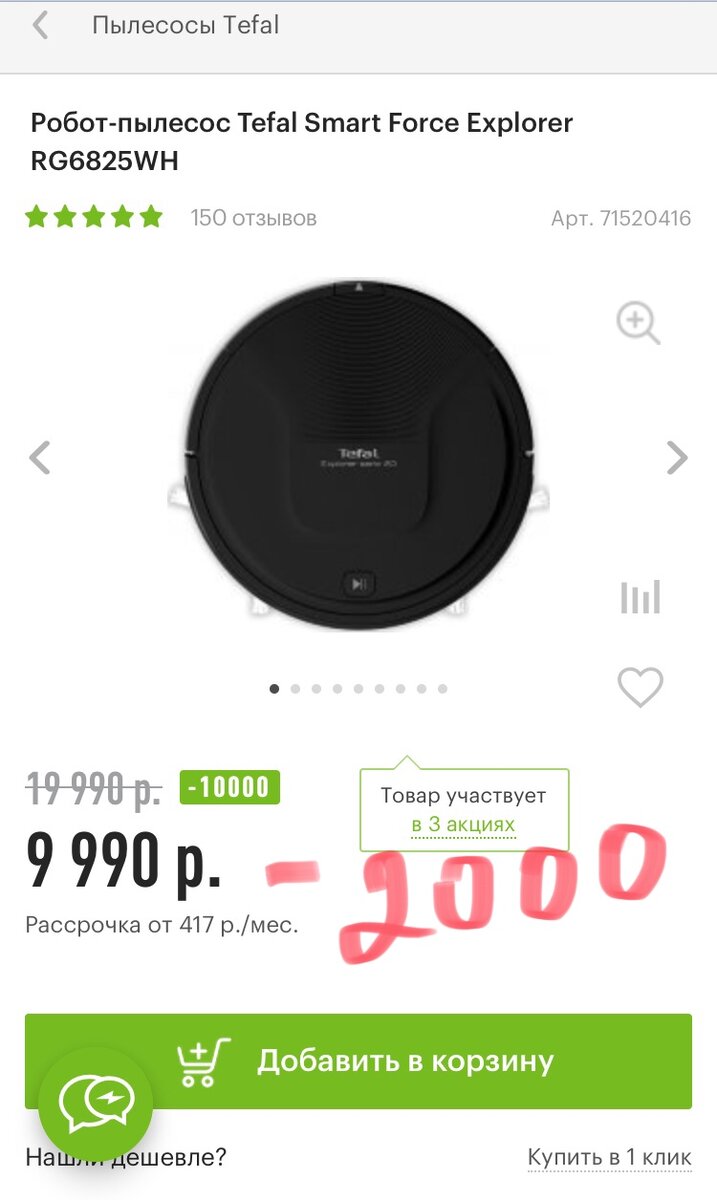
Task: Add the vacuum to comparison list
Action: (640, 597)
